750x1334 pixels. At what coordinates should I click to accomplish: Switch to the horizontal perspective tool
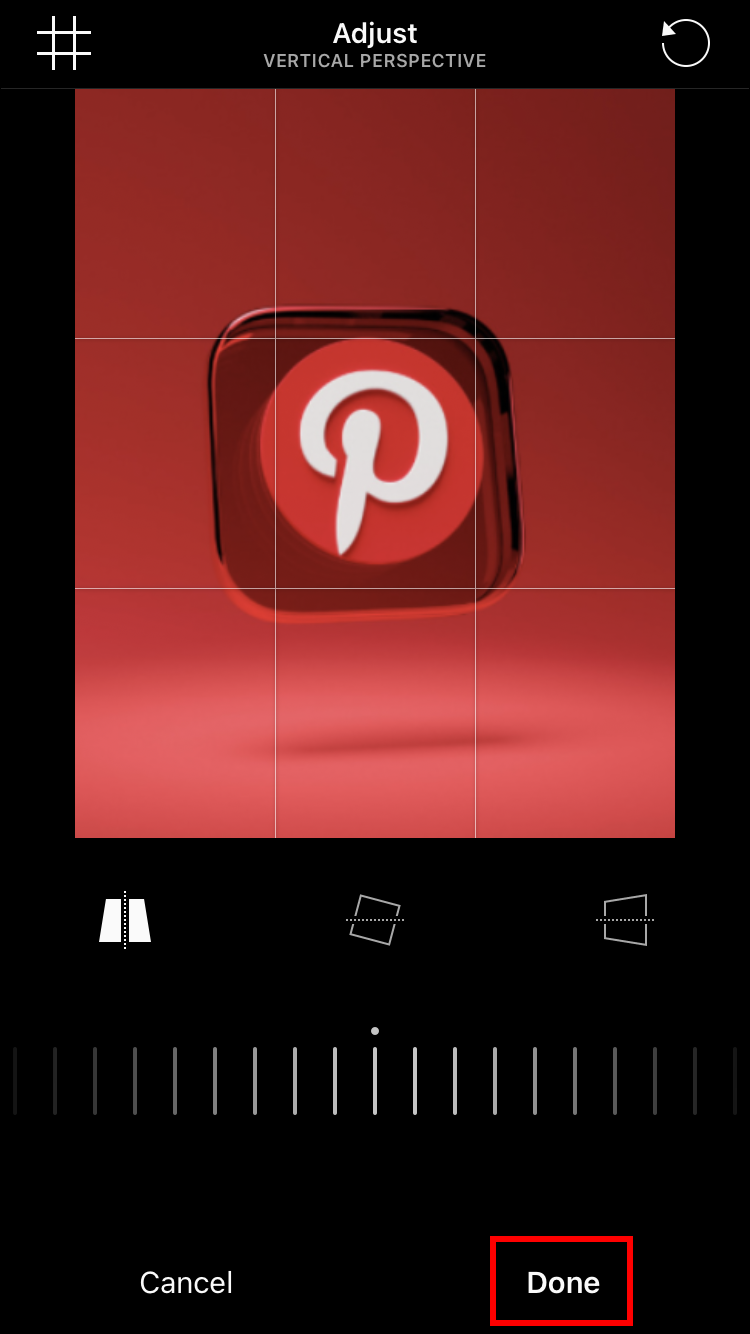(626, 919)
